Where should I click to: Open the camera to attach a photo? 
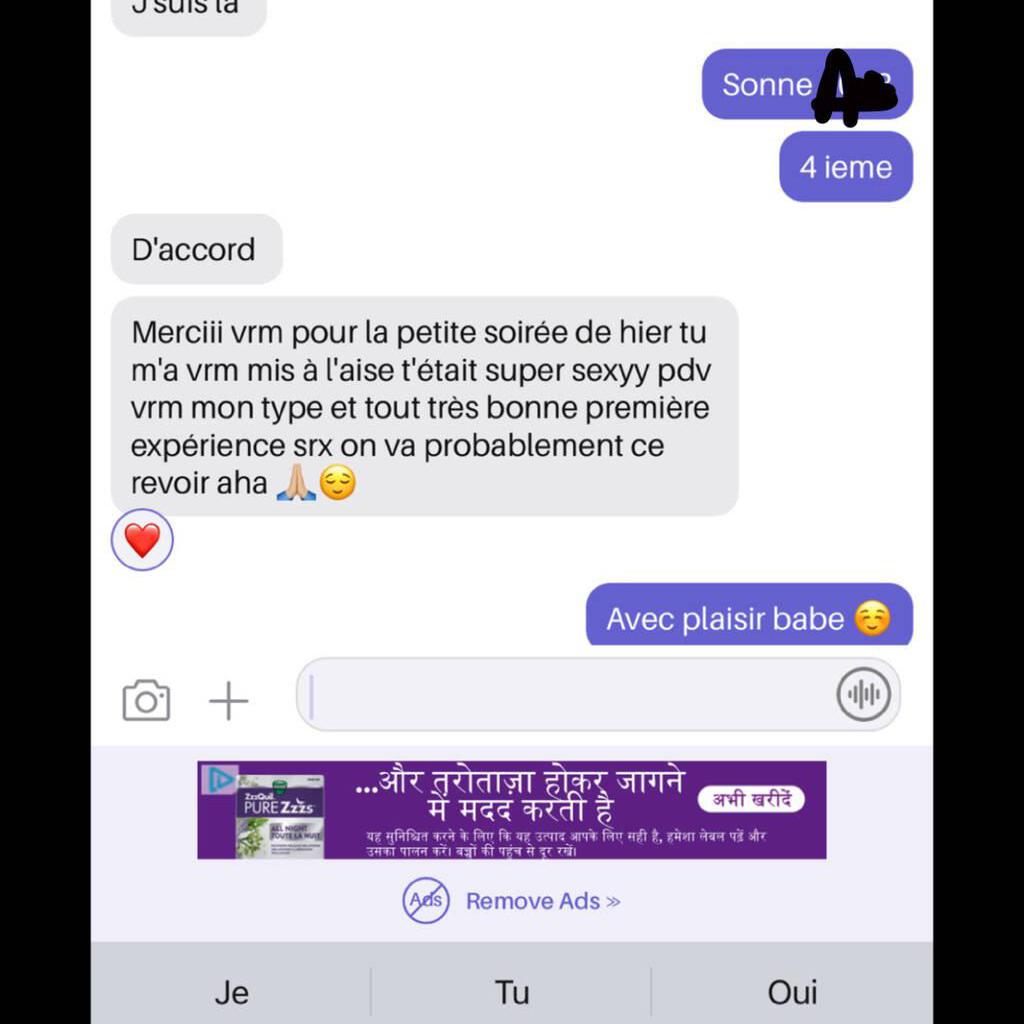[x=146, y=700]
